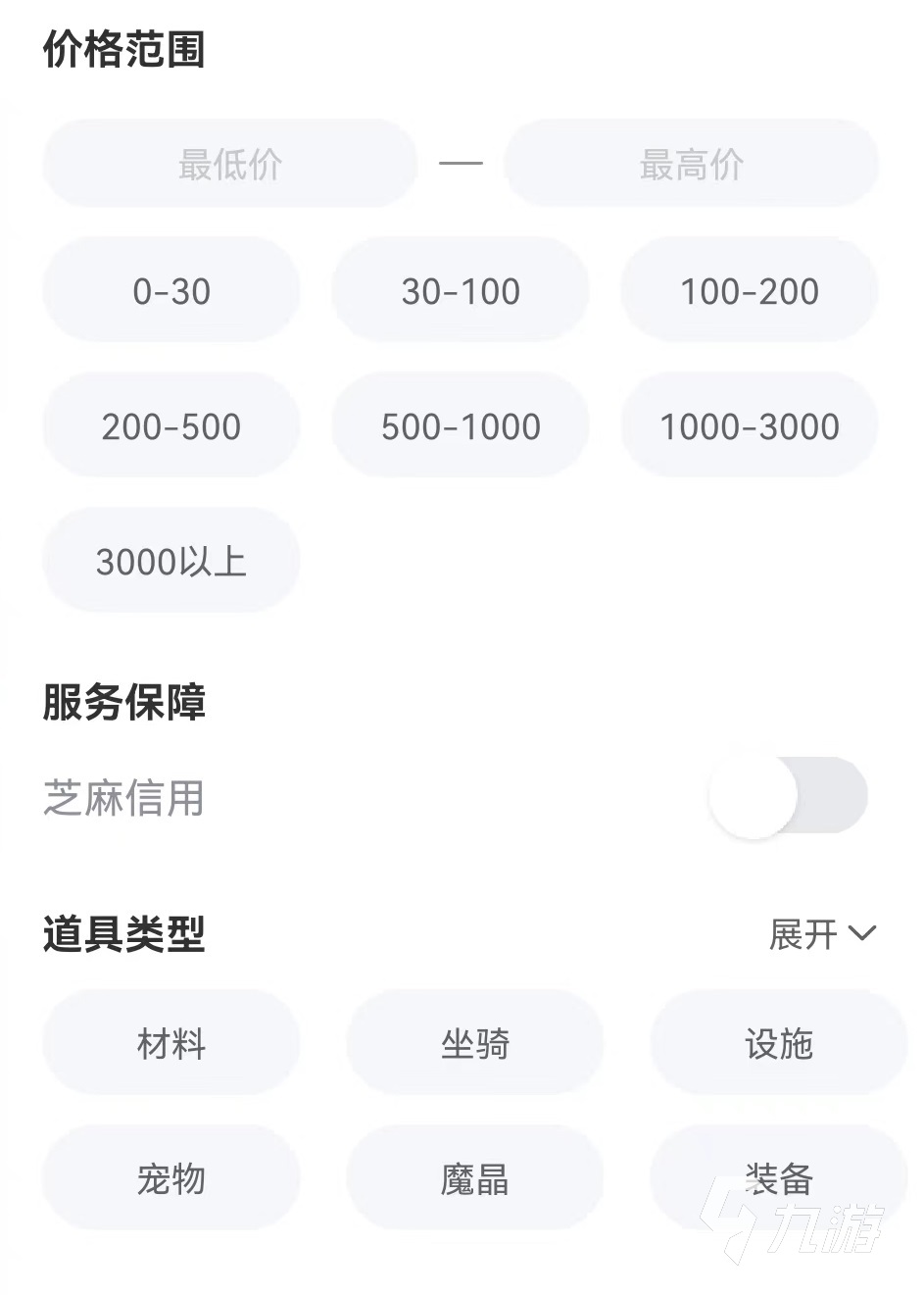Filter by 坐骑 item type
This screenshot has width=924, height=1295.
(x=475, y=1043)
